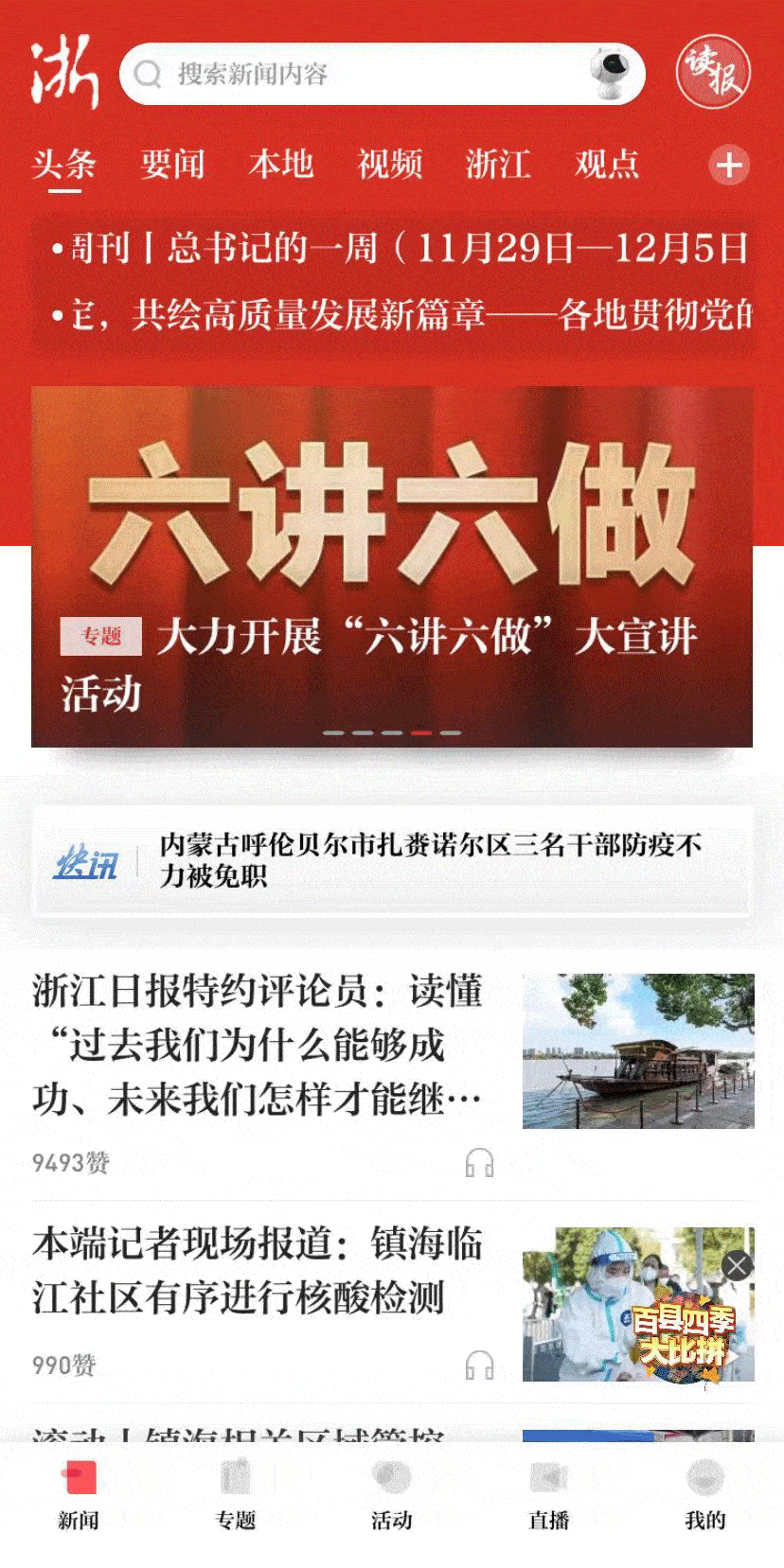Open the 快讯 item about 内蒙古呼伦贝尔
This screenshot has height=1568, width=784.
click(392, 860)
